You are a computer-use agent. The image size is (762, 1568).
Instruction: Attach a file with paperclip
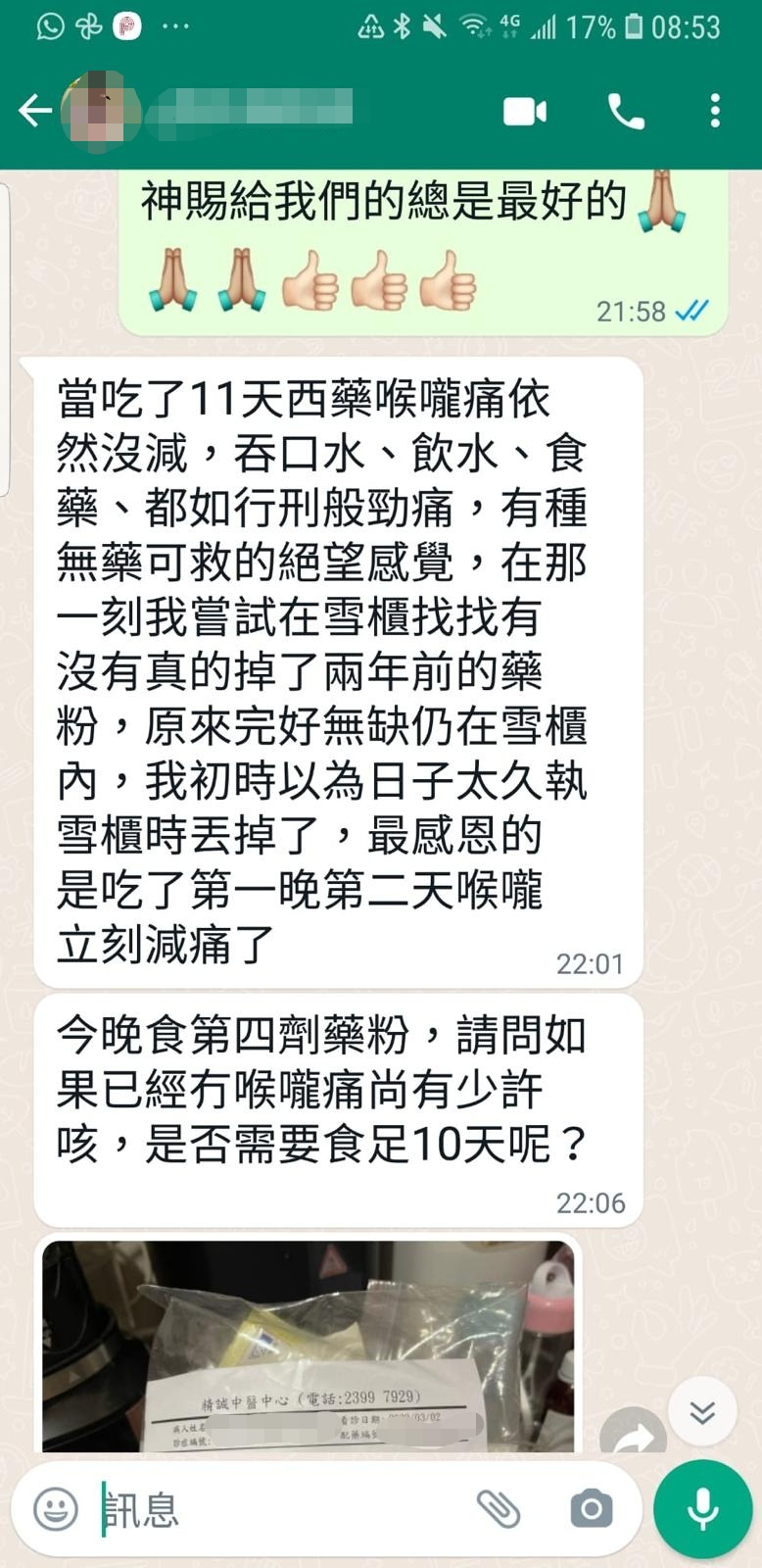tap(499, 1509)
